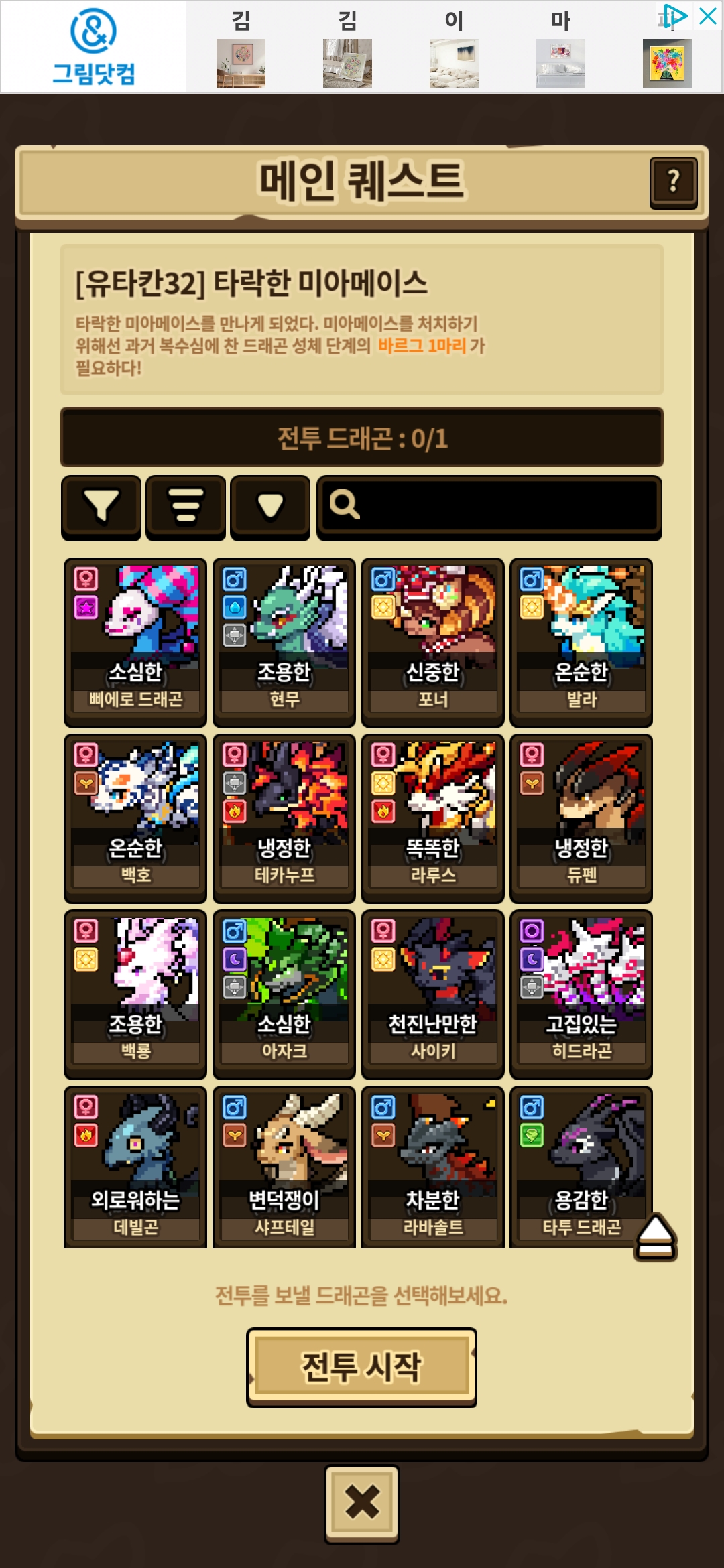Select the 소심한 삐에로 드래곤 card
724x1568 pixels.
pyautogui.click(x=135, y=642)
